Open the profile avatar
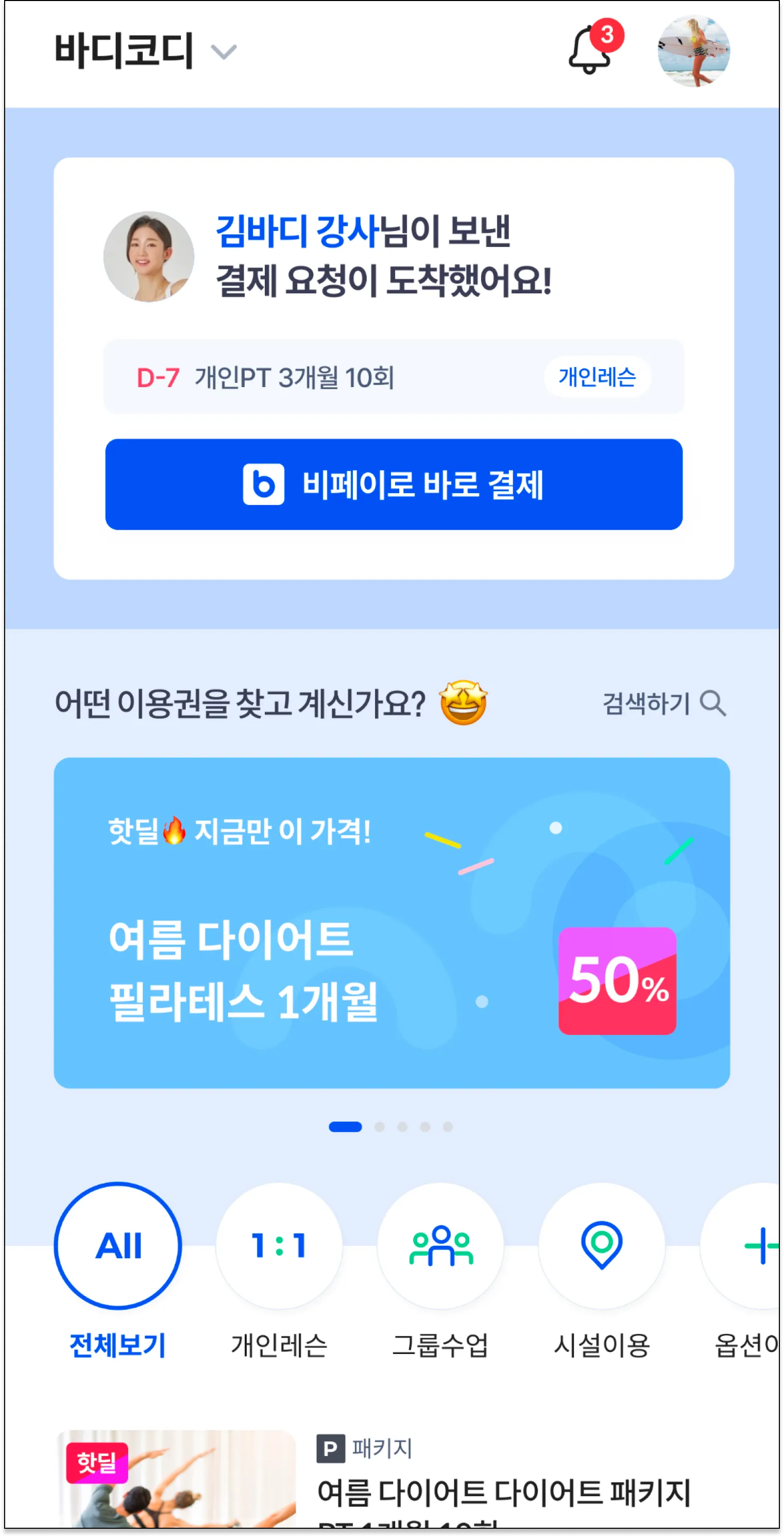 click(x=693, y=52)
